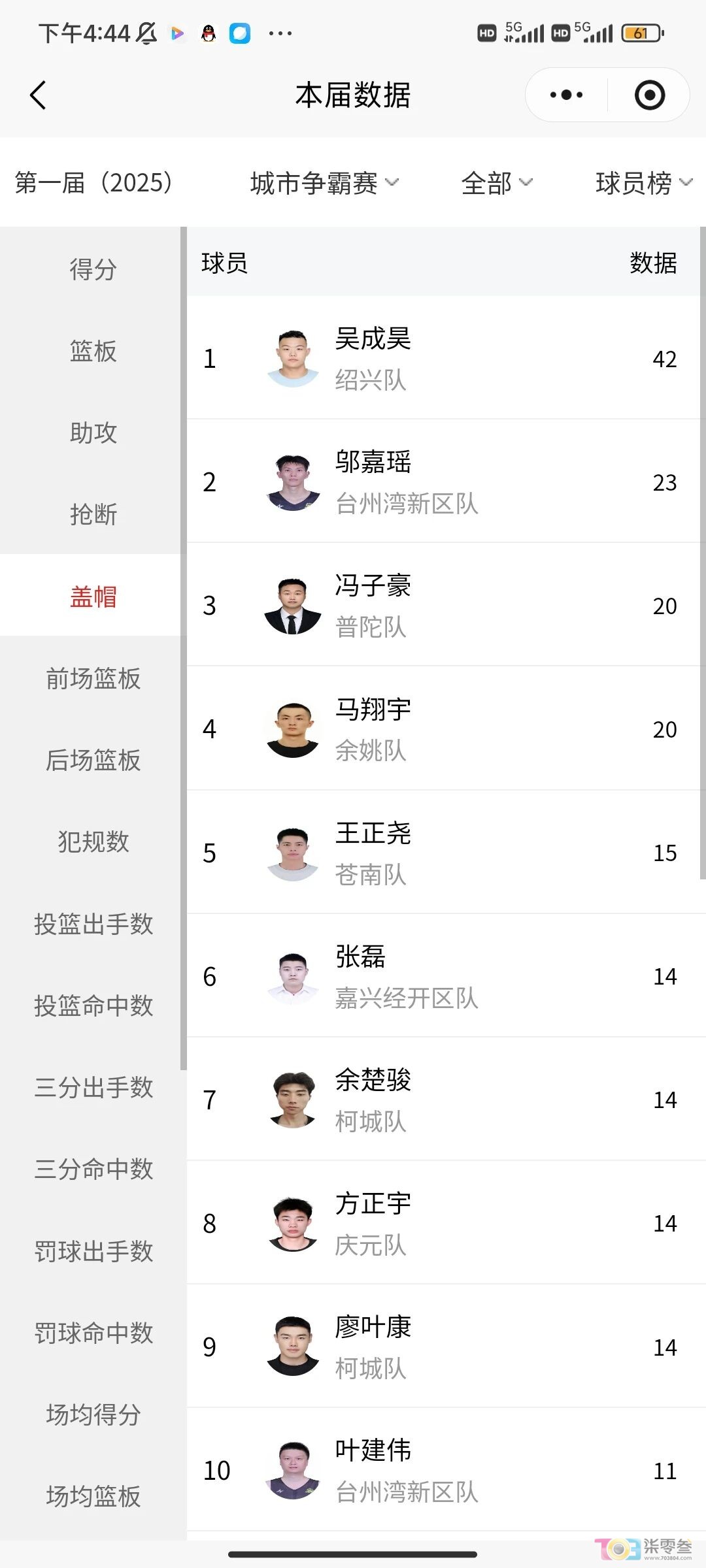Image resolution: width=706 pixels, height=1568 pixels.
Task: Switch to 场均得分 category
Action: click(93, 1414)
